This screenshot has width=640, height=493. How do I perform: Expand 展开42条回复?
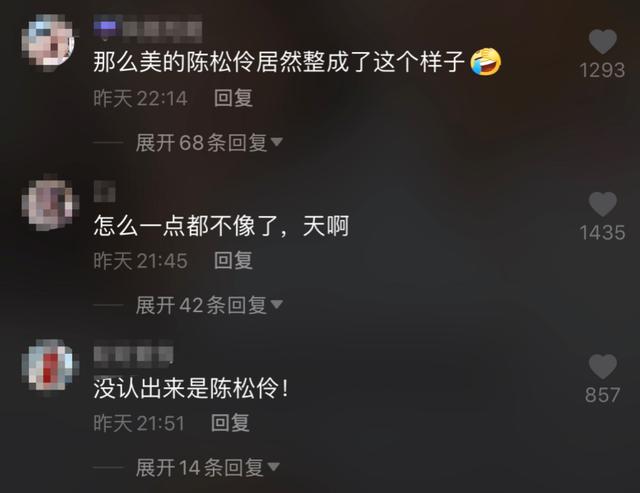208,305
